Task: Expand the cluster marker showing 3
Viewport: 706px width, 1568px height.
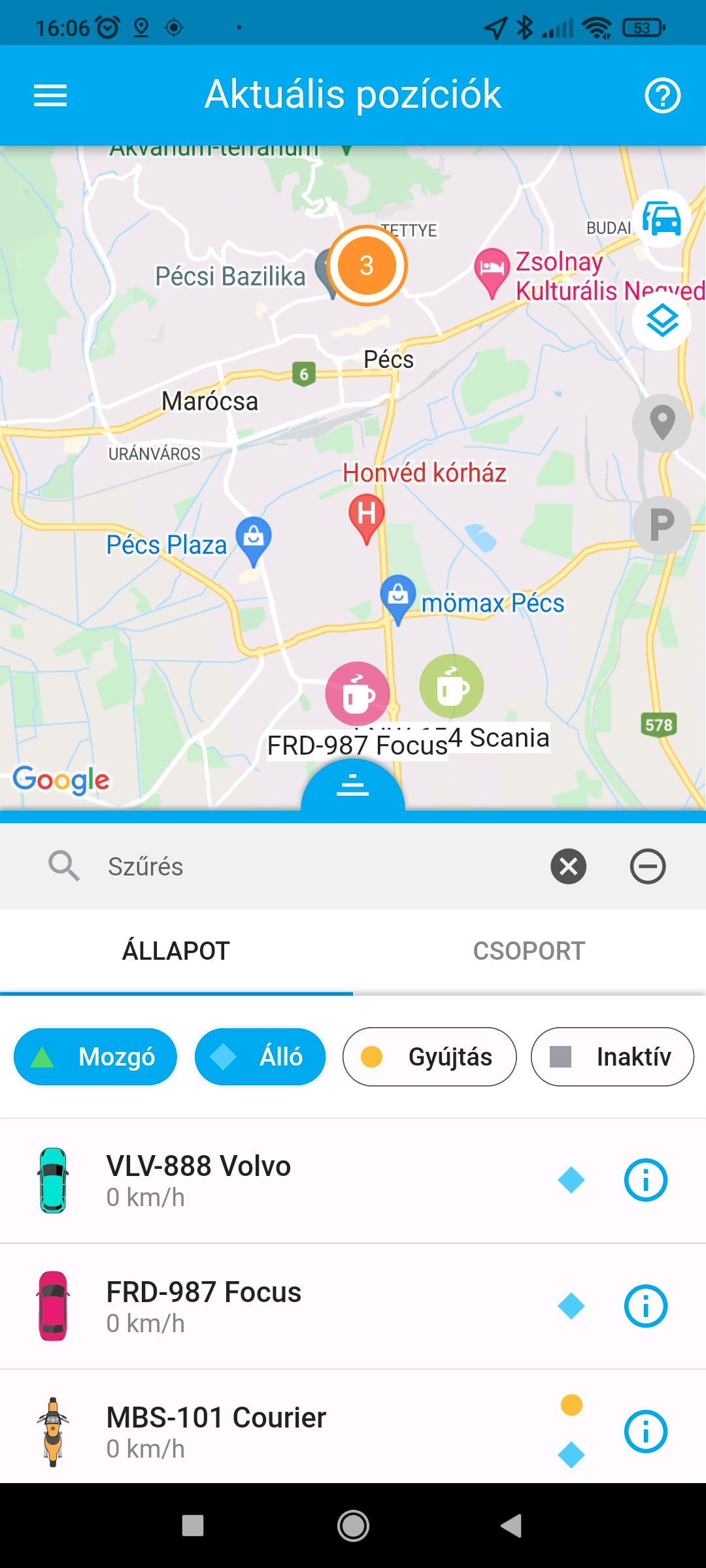Action: coord(367,266)
